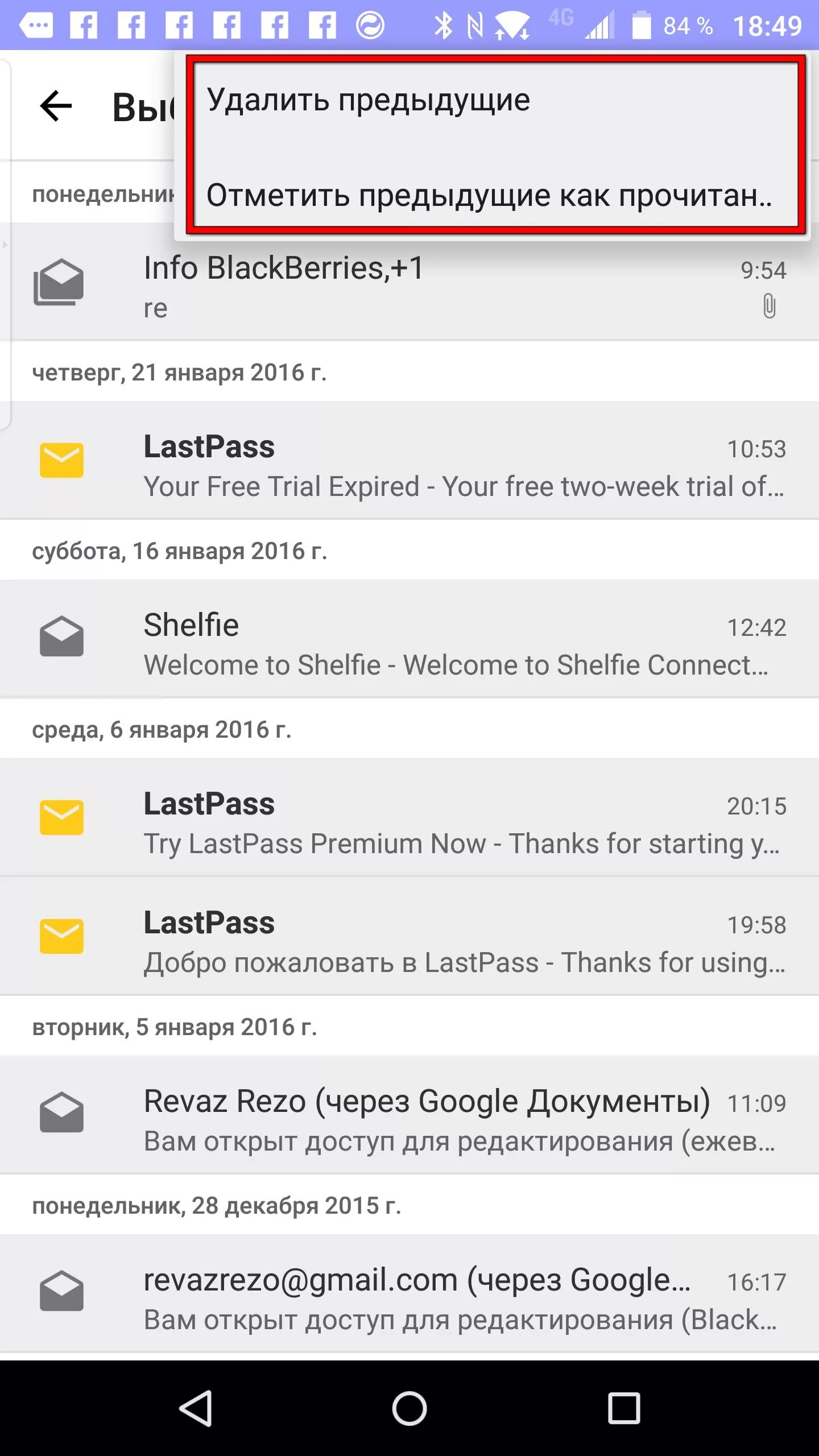The image size is (819, 1456).
Task: Open the Revaz Rezo Google Документы email
Action: tap(409, 1115)
